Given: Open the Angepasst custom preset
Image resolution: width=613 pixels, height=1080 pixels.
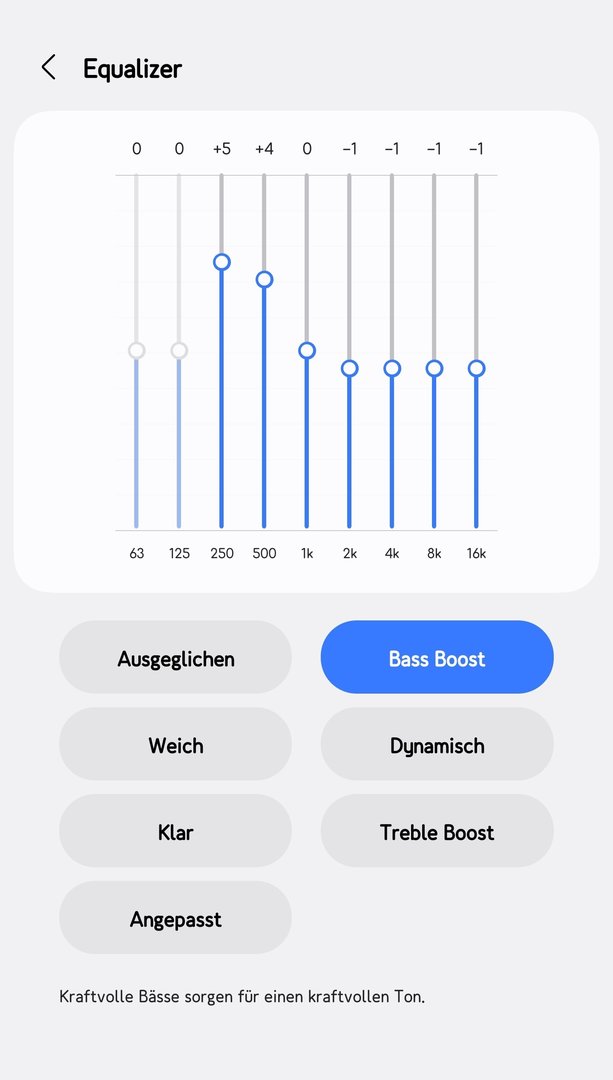Looking at the screenshot, I should (176, 918).
